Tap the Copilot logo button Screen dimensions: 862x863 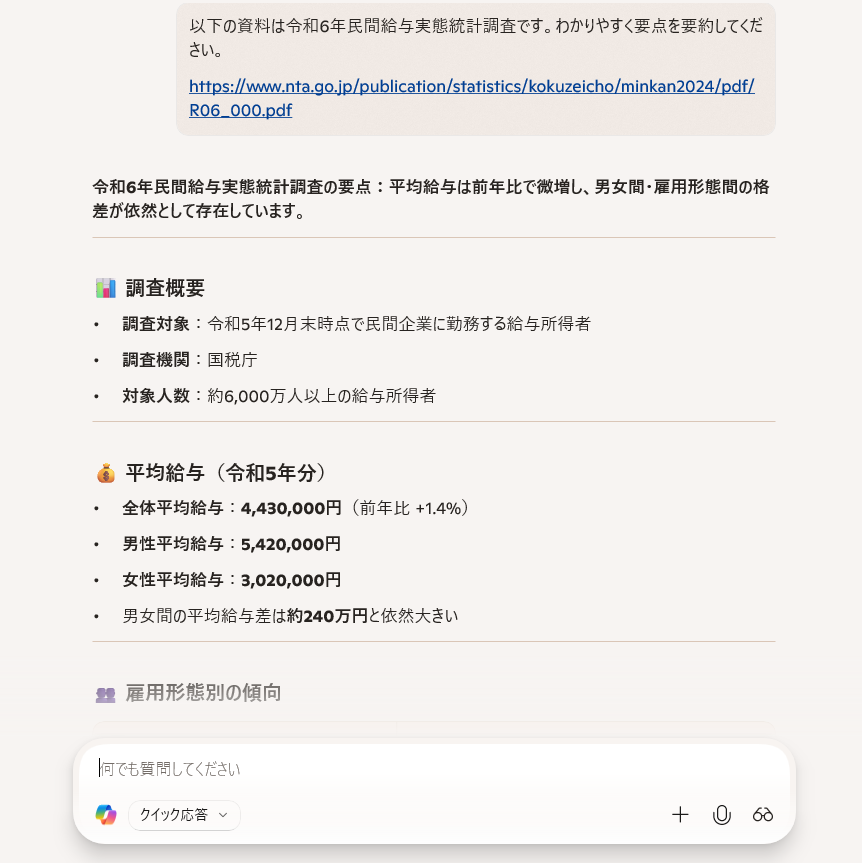(x=106, y=815)
